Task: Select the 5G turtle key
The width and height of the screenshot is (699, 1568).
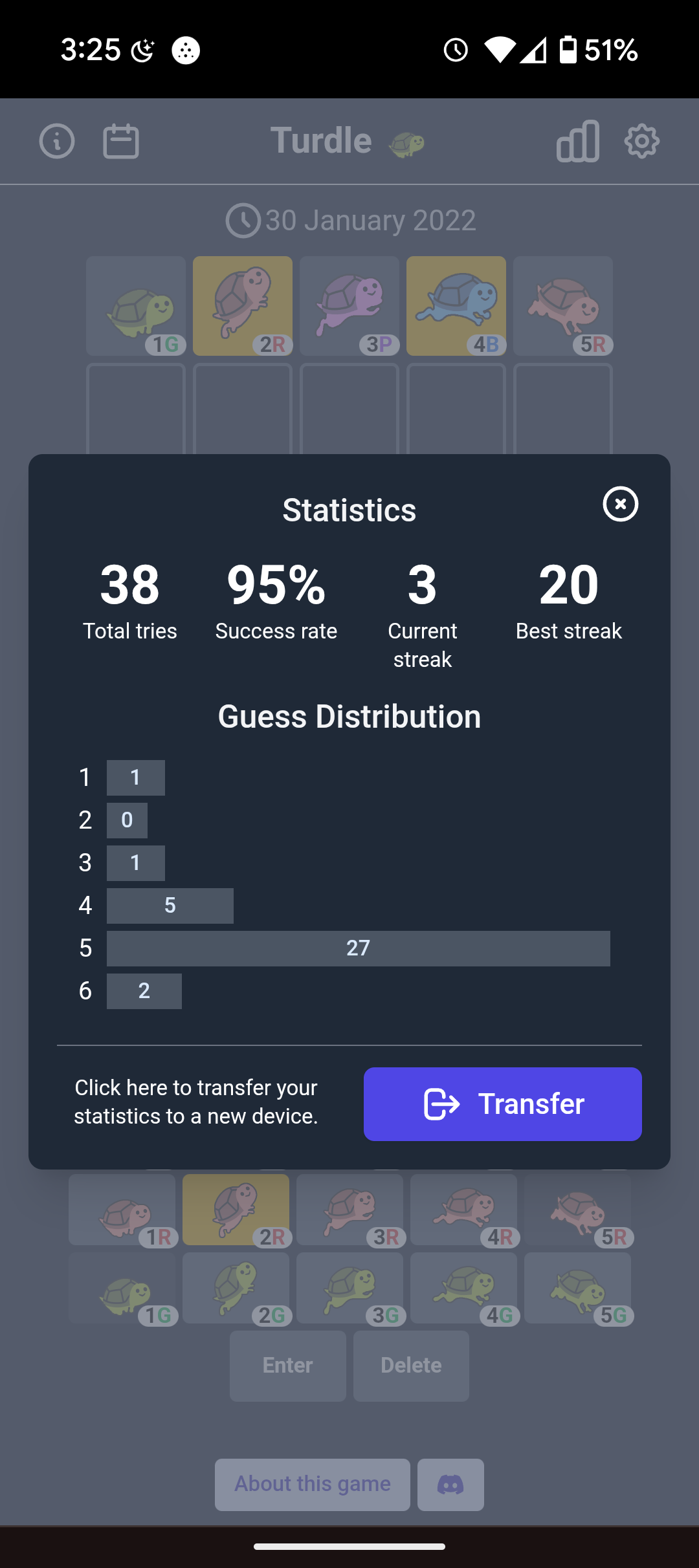Action: [x=577, y=1288]
